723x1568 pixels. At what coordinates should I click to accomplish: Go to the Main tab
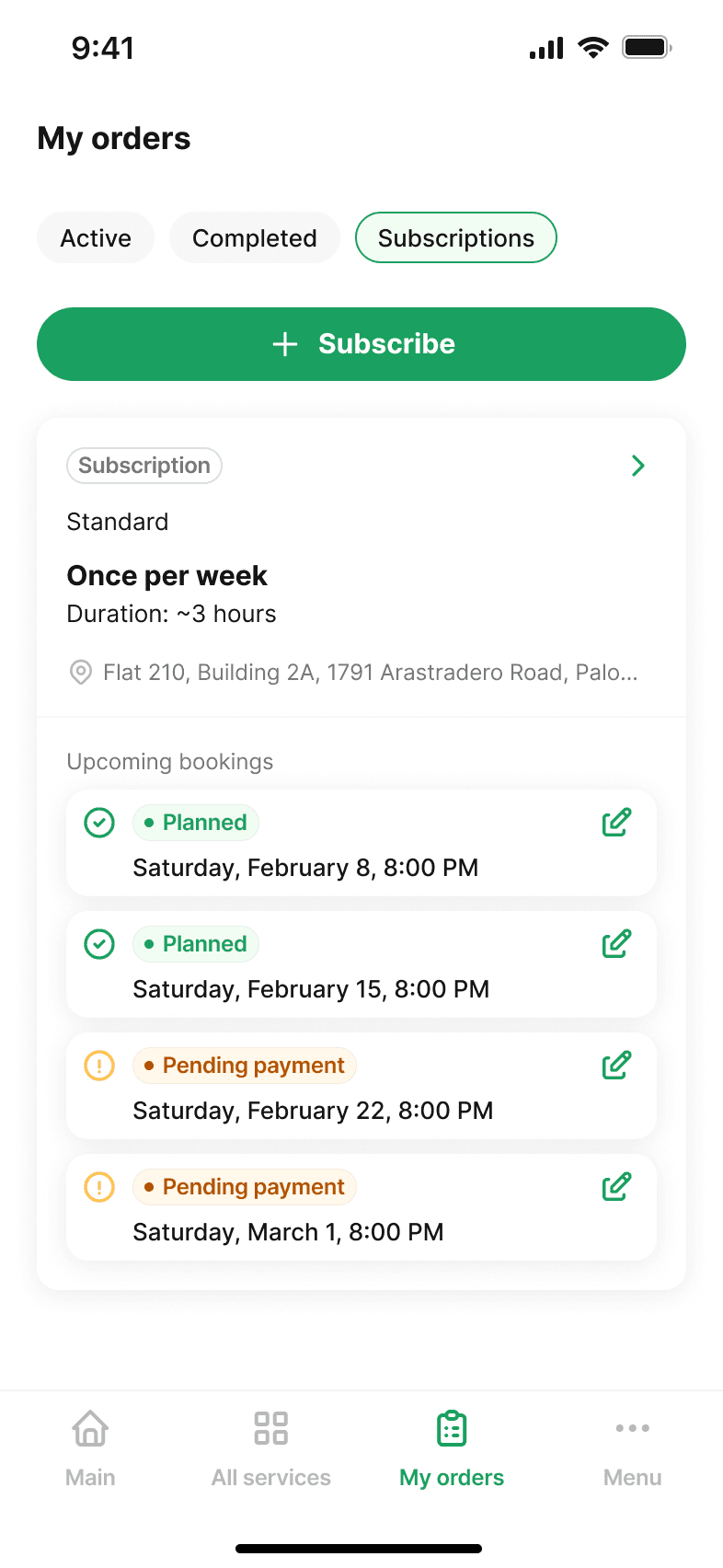[90, 1448]
